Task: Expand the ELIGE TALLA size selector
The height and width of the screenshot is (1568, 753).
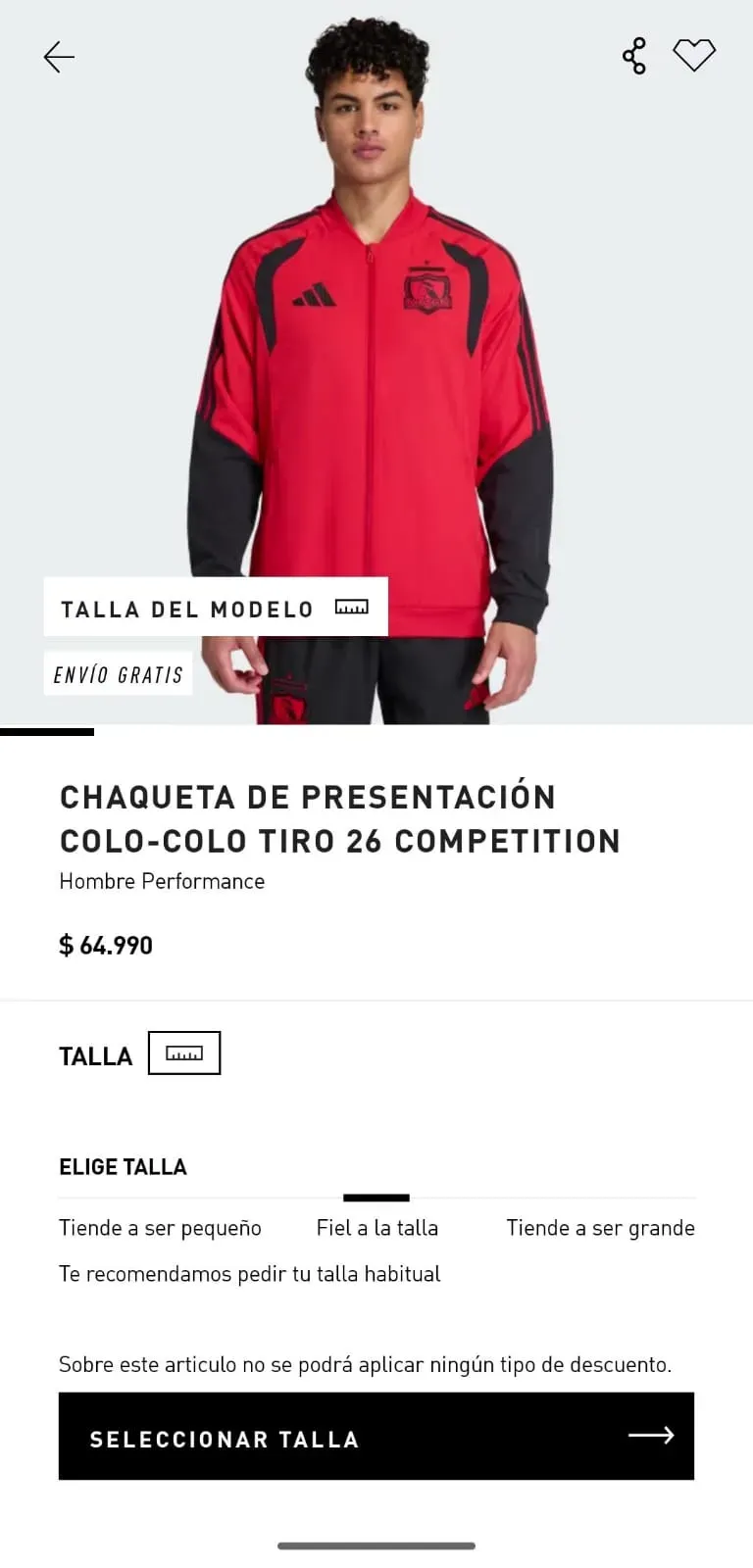Action: [x=123, y=1166]
